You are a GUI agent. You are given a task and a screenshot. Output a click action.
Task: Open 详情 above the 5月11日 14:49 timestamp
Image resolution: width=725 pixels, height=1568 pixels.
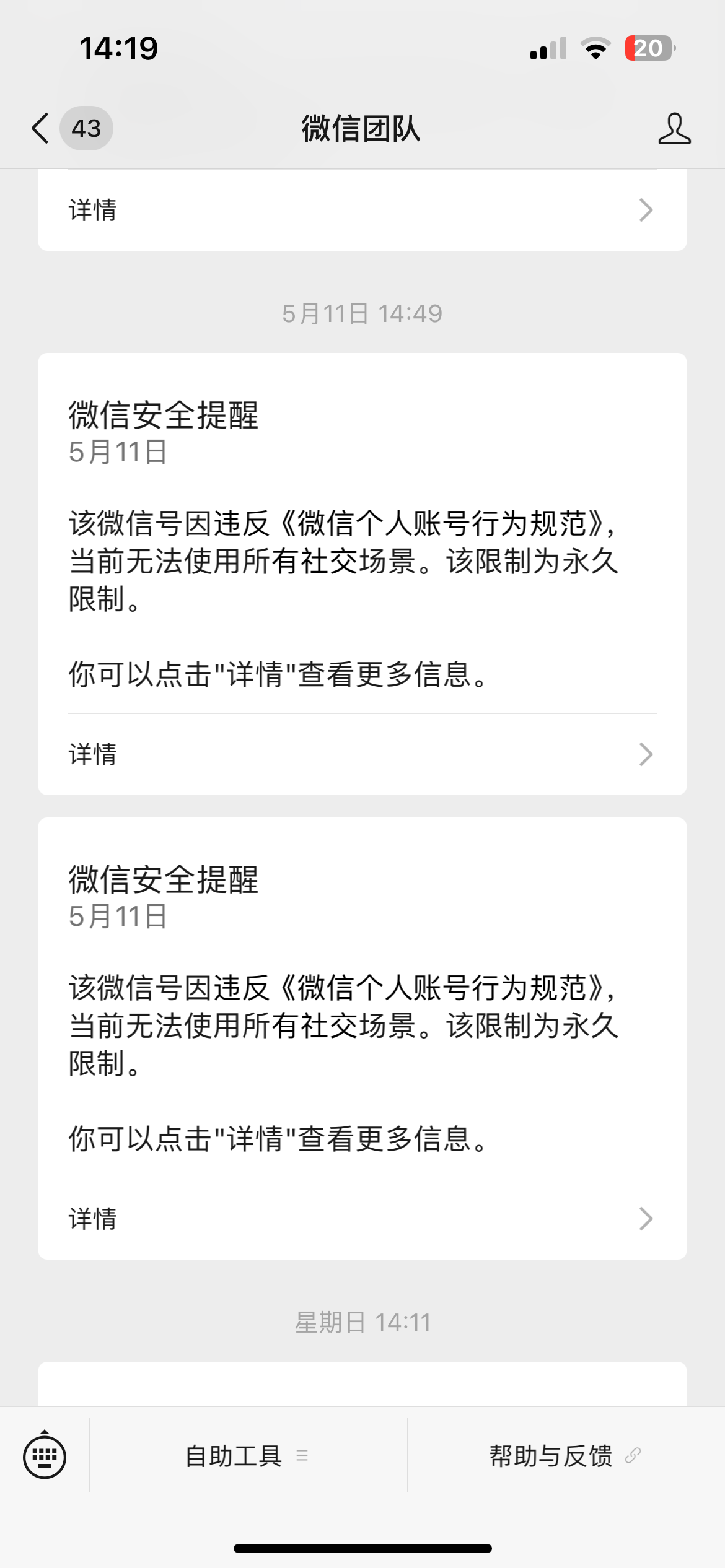click(362, 210)
